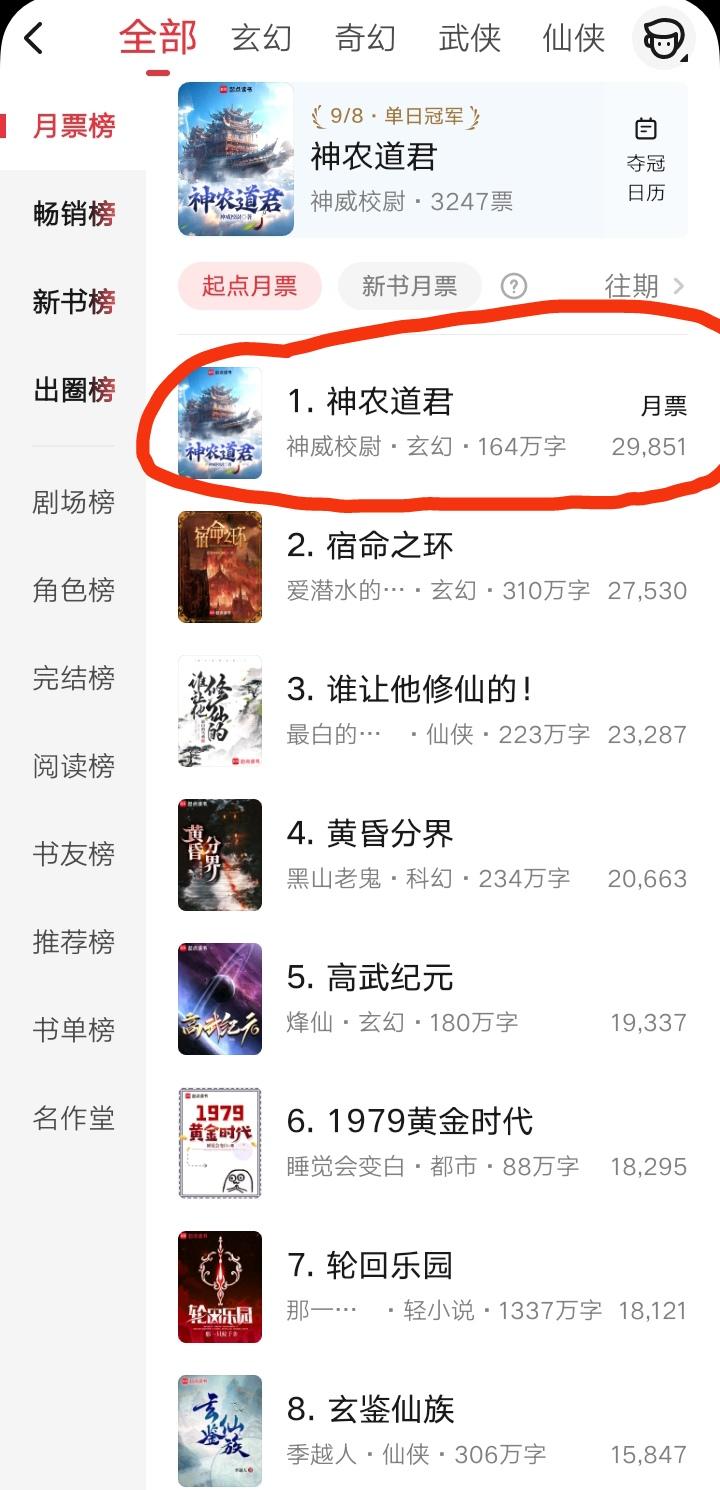Open the 仙侠 category tab
Image resolution: width=720 pixels, height=1490 pixels.
[x=573, y=39]
